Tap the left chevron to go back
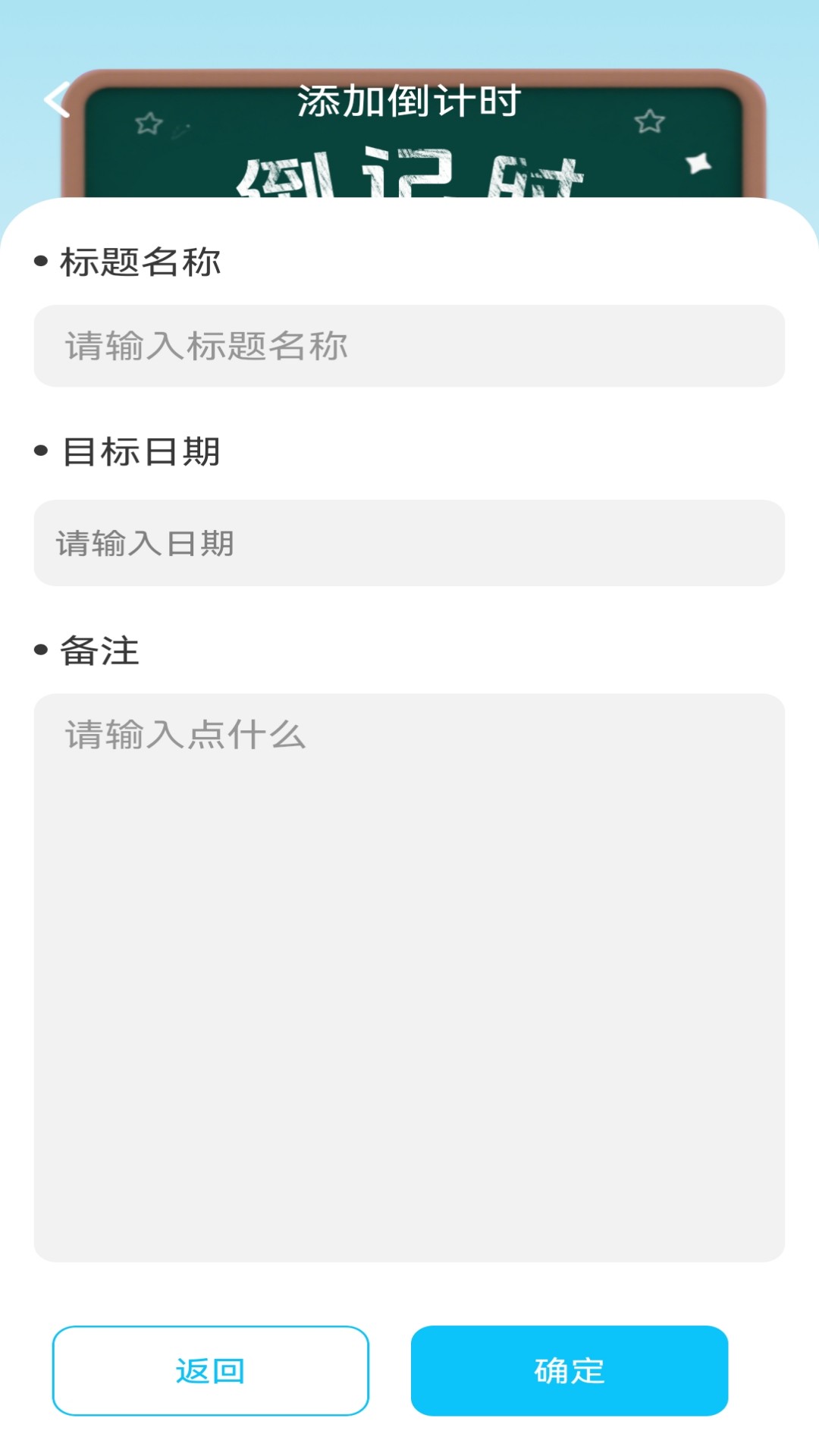819x1456 pixels. point(57,101)
